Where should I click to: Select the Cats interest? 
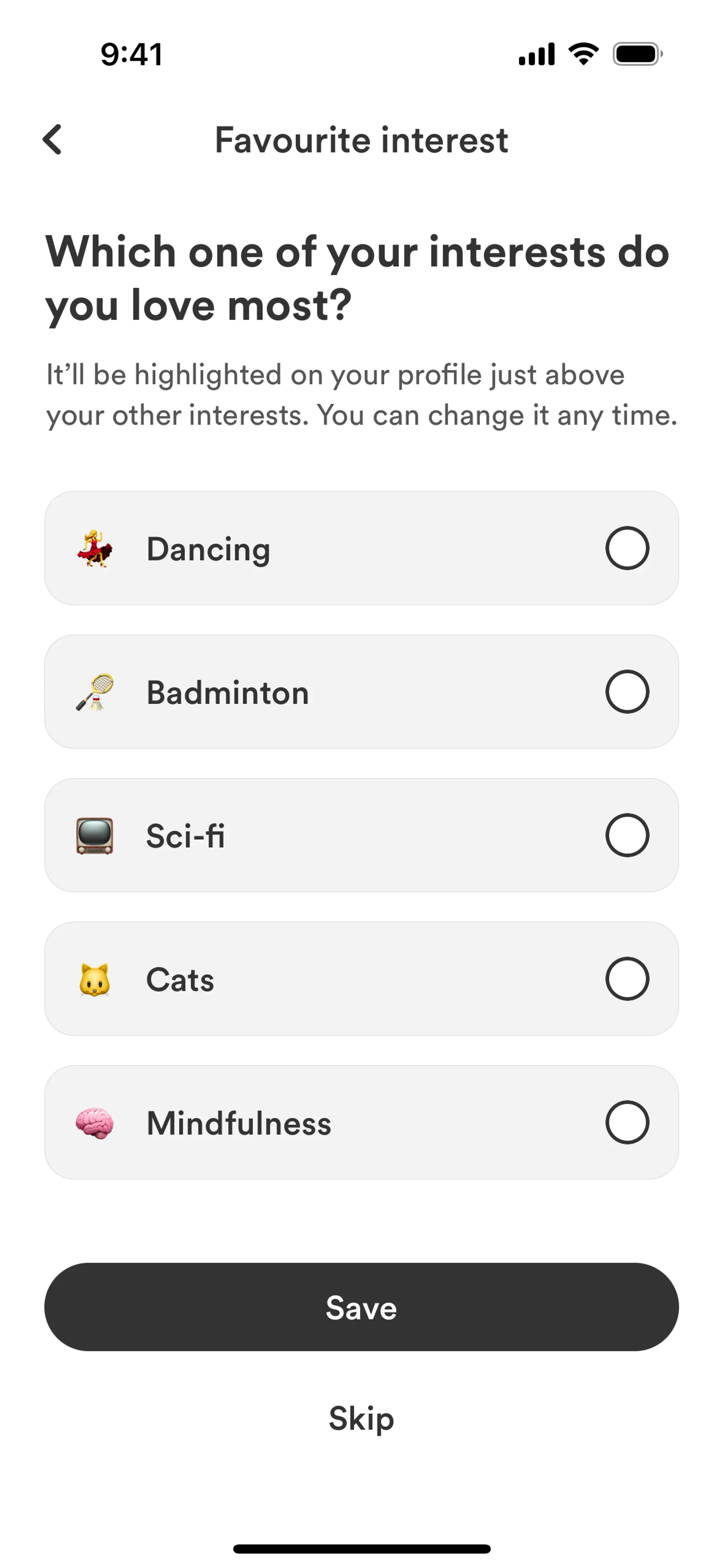click(361, 979)
